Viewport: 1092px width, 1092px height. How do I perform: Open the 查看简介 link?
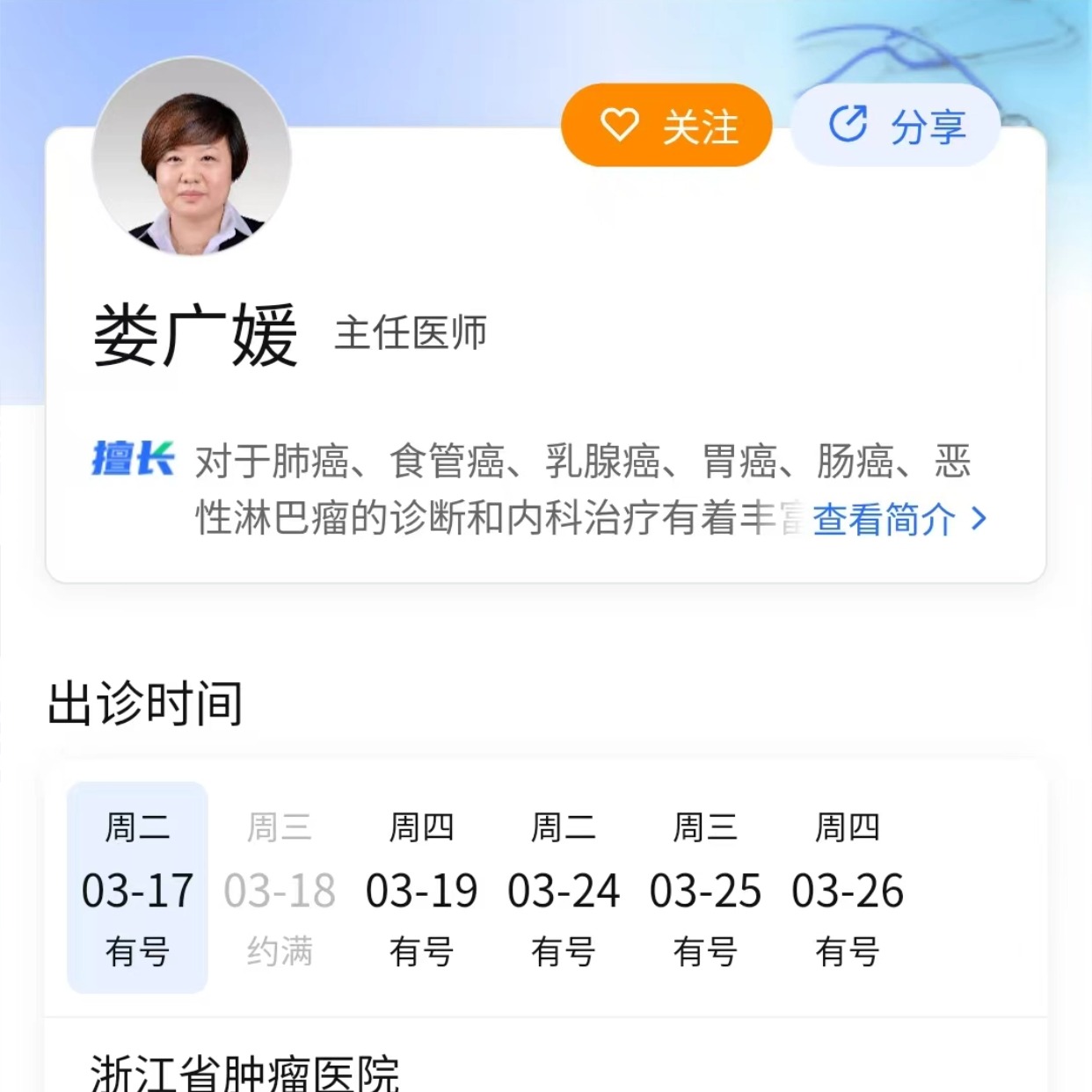click(x=899, y=520)
